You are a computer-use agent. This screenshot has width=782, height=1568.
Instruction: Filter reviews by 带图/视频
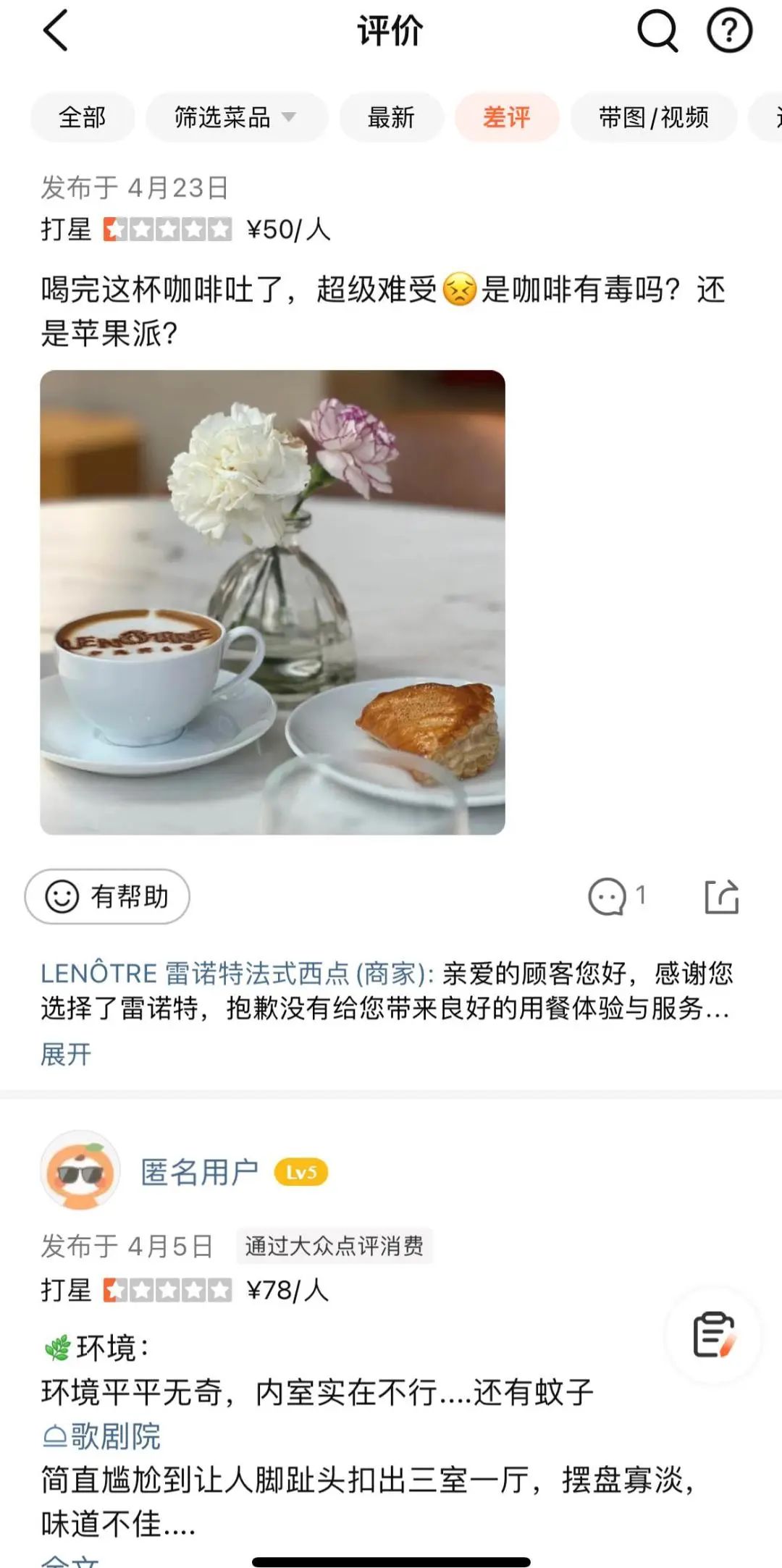653,117
